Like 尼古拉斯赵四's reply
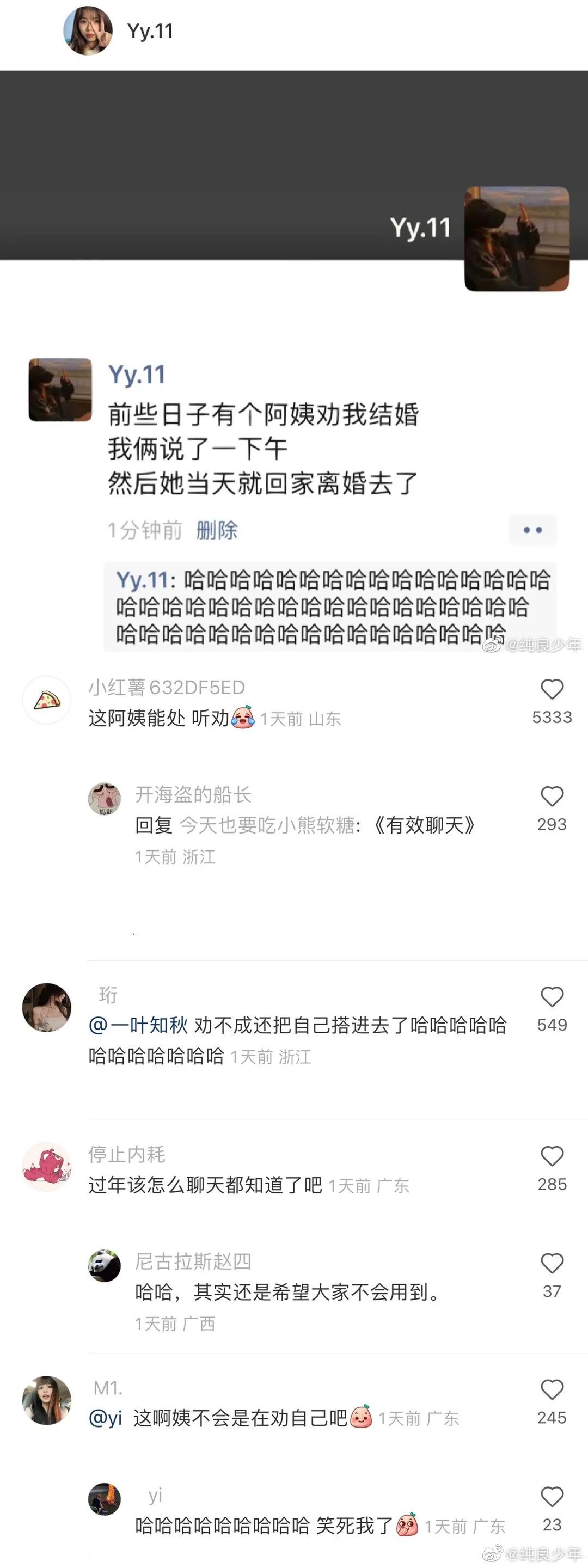Viewport: 588px width, 1568px height. click(552, 1264)
